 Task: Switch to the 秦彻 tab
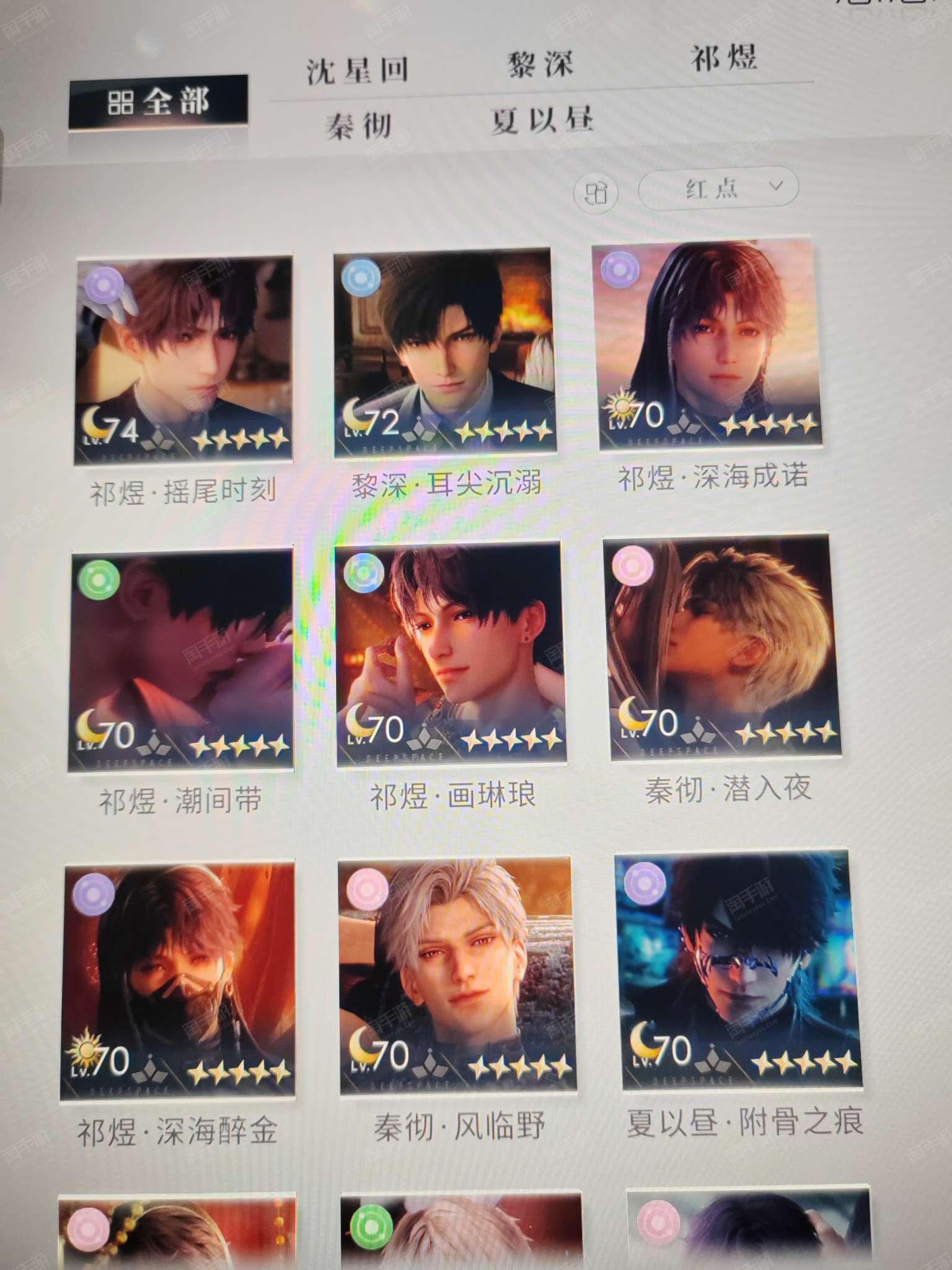coord(359,126)
